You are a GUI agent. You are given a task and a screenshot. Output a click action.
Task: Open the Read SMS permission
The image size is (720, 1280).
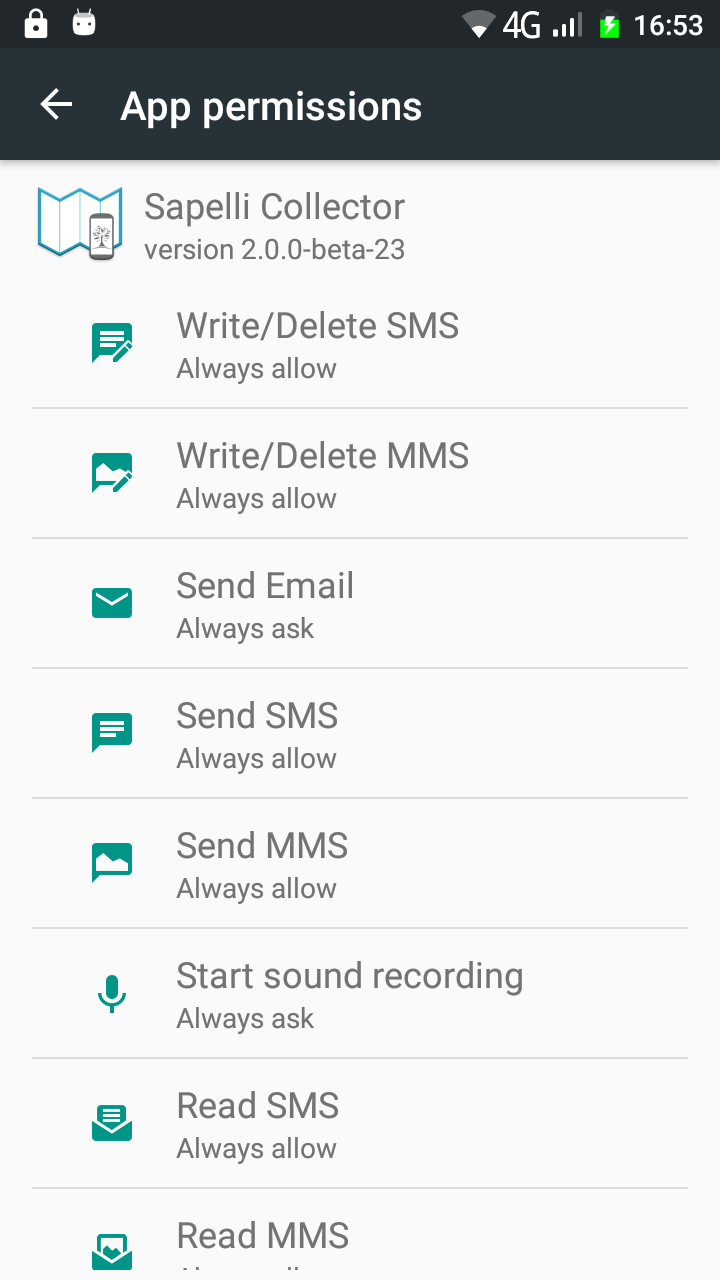360,1124
